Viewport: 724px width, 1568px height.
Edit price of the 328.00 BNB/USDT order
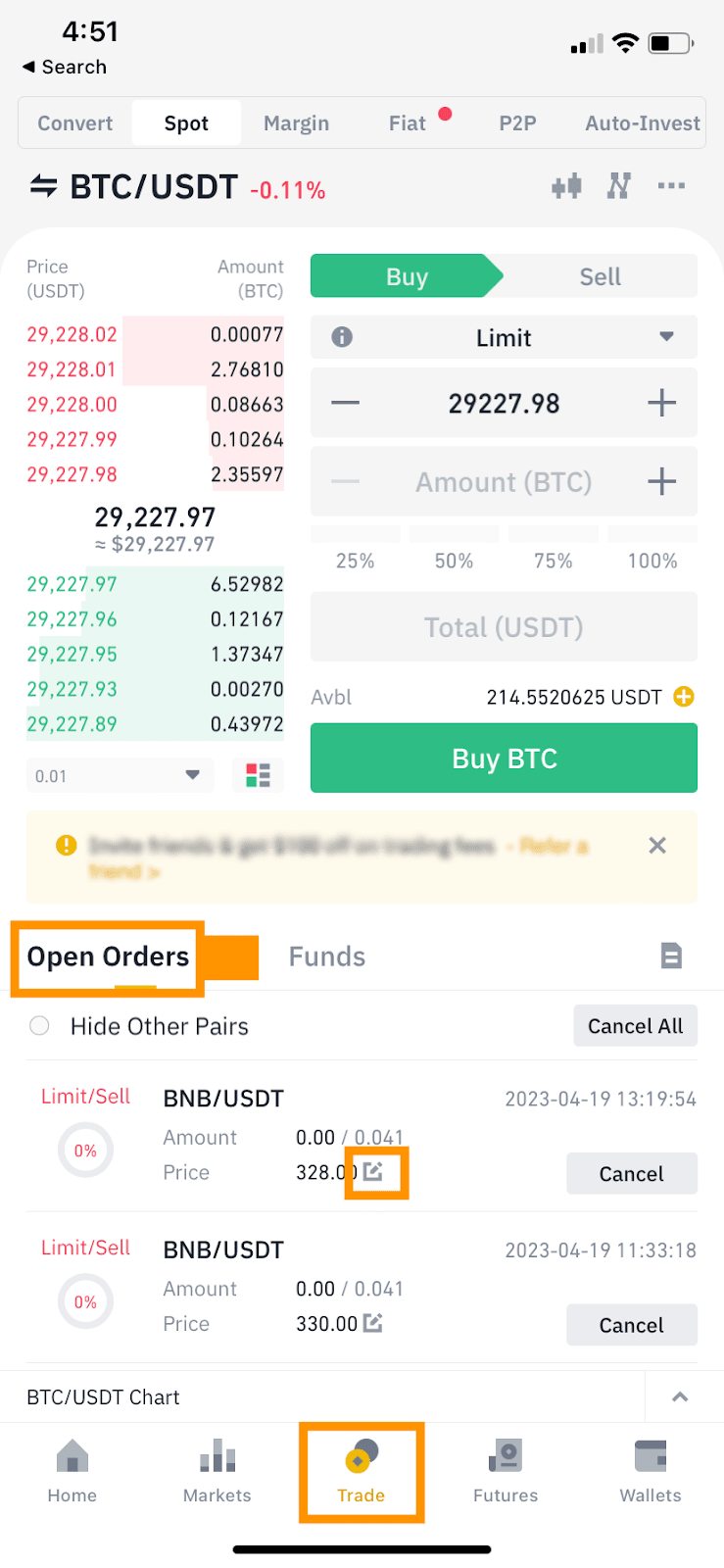pos(373,1172)
